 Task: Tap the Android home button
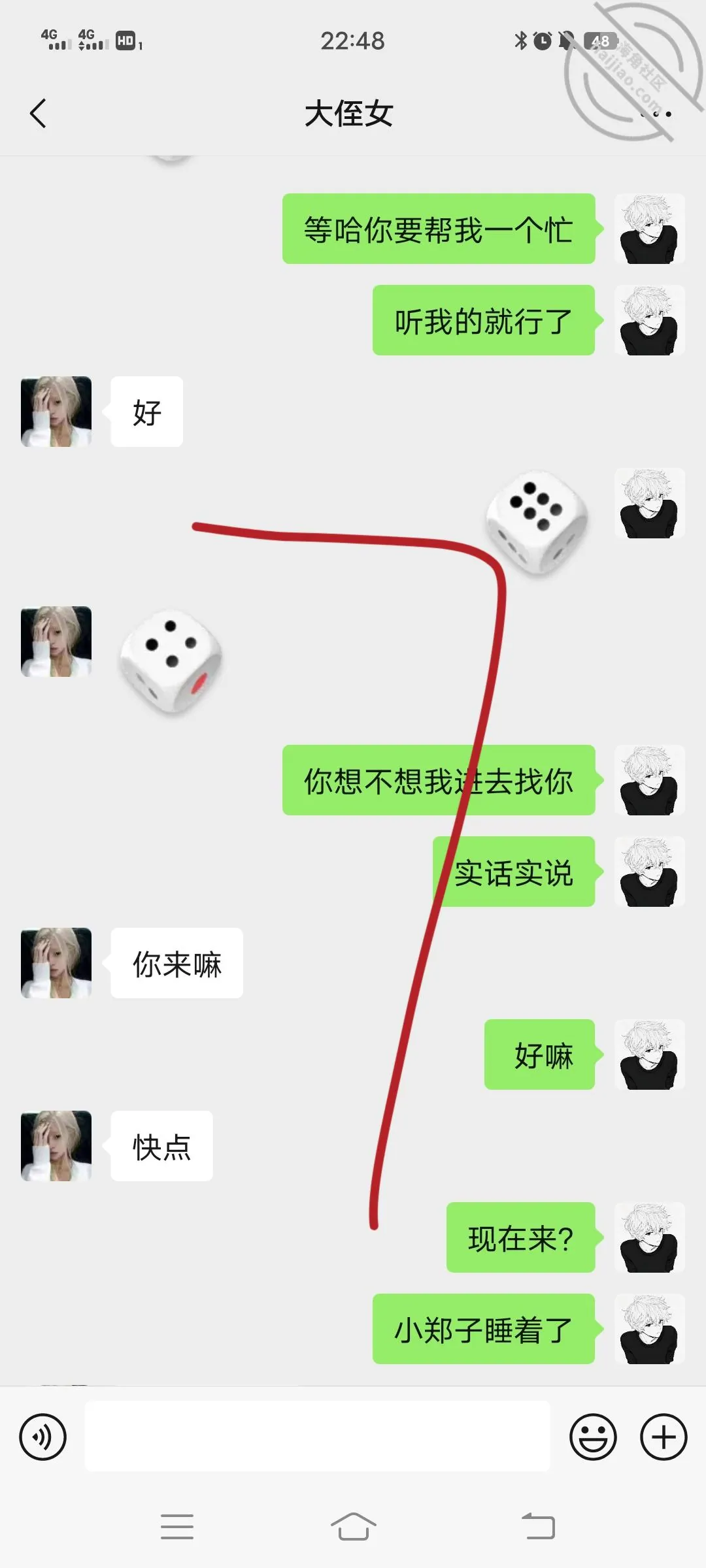[x=353, y=1526]
